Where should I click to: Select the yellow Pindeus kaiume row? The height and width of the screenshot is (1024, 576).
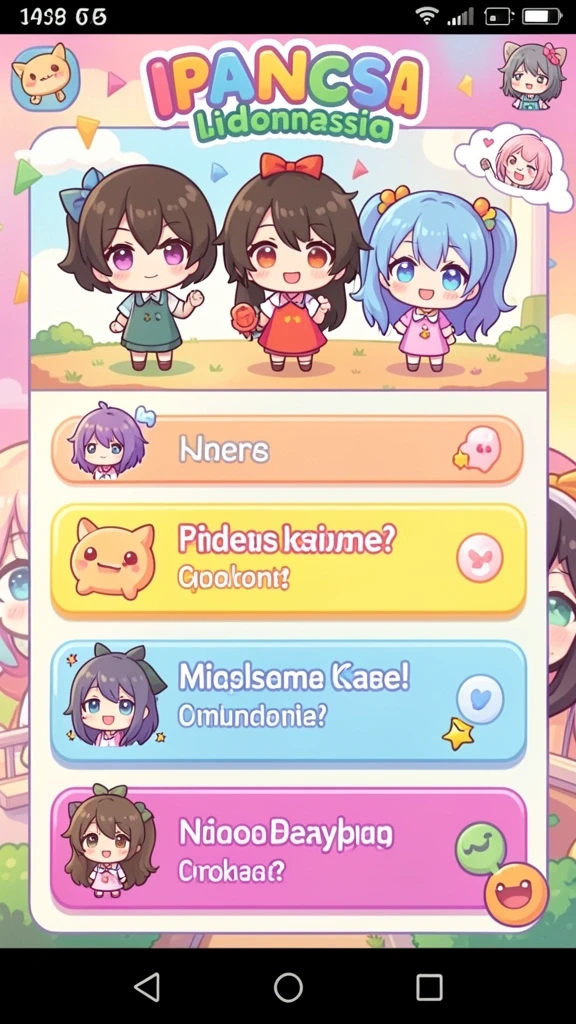[x=288, y=560]
